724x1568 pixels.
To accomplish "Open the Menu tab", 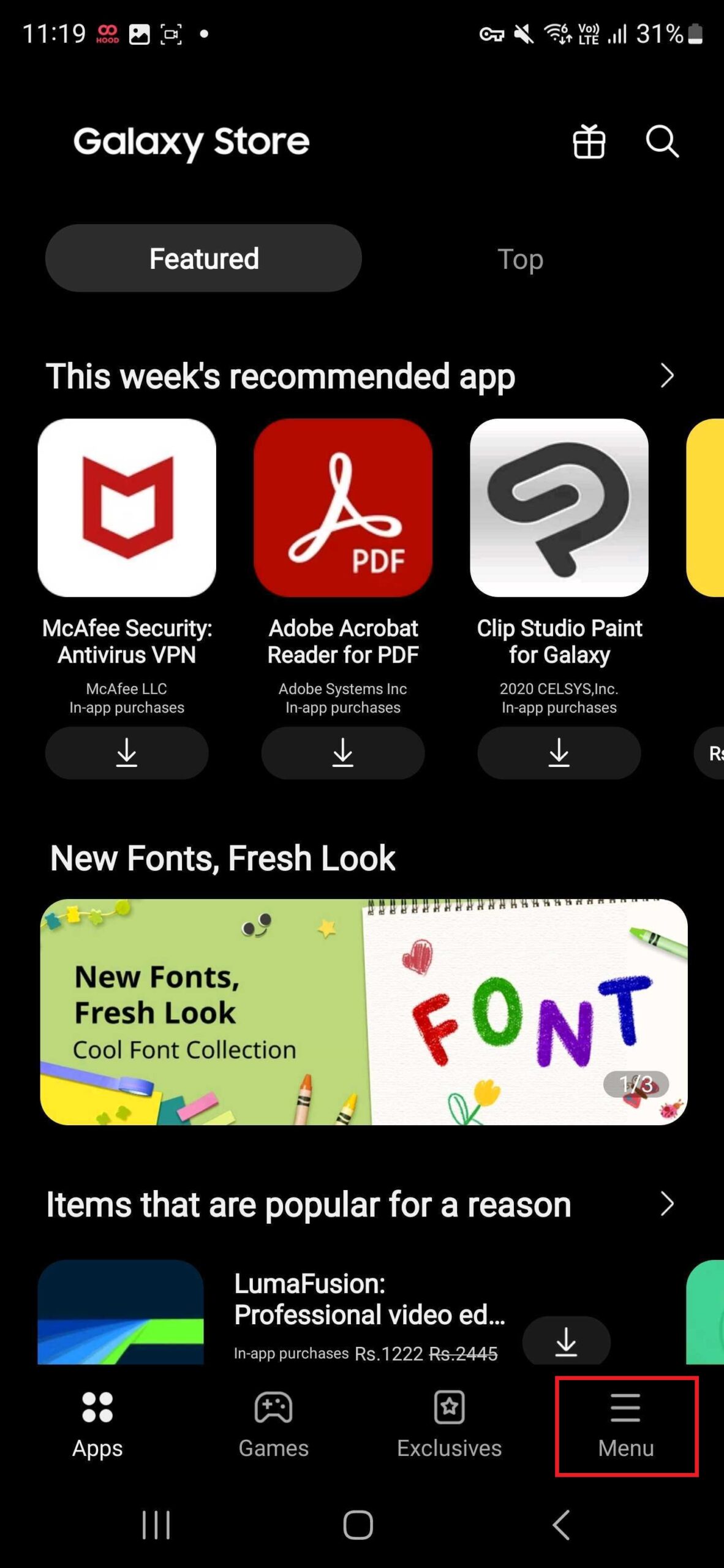I will (625, 1425).
